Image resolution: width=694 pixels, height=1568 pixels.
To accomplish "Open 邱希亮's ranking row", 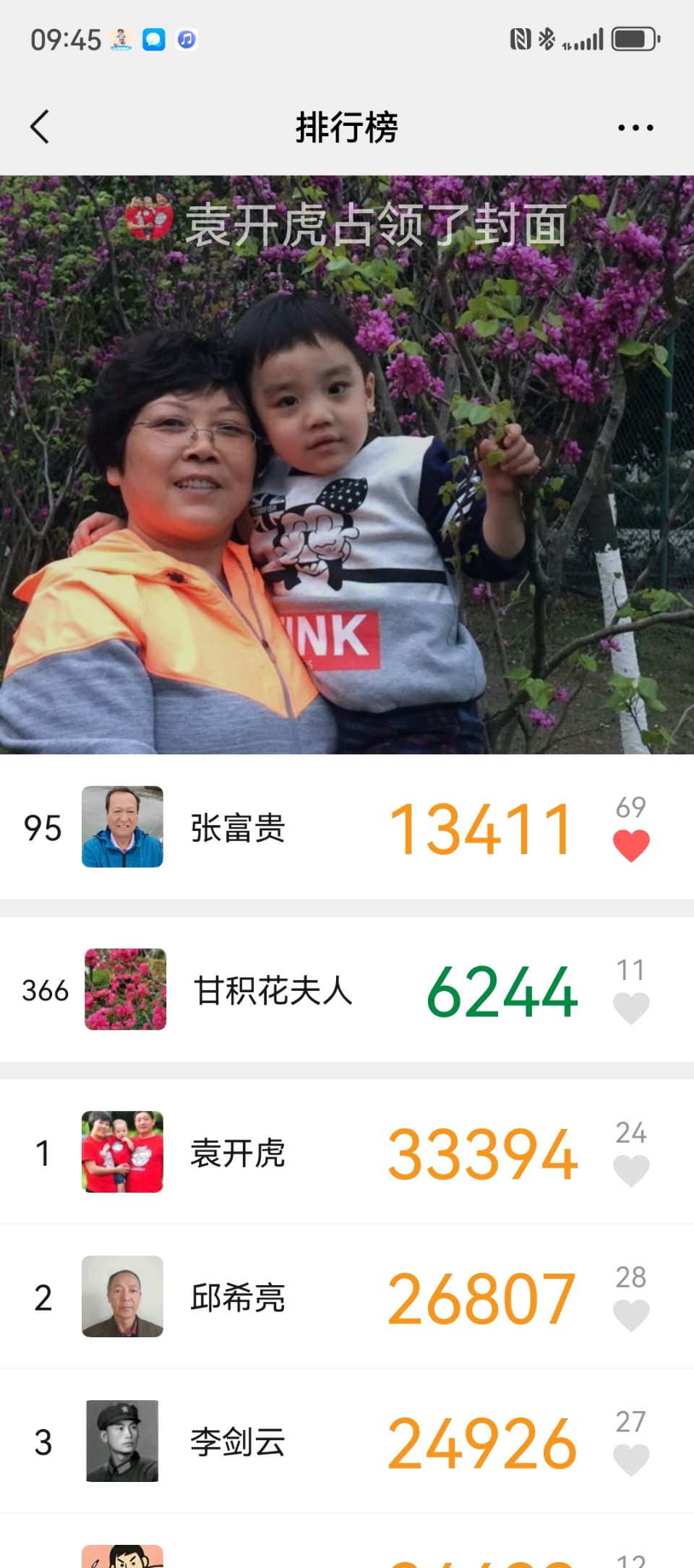I will [347, 1297].
